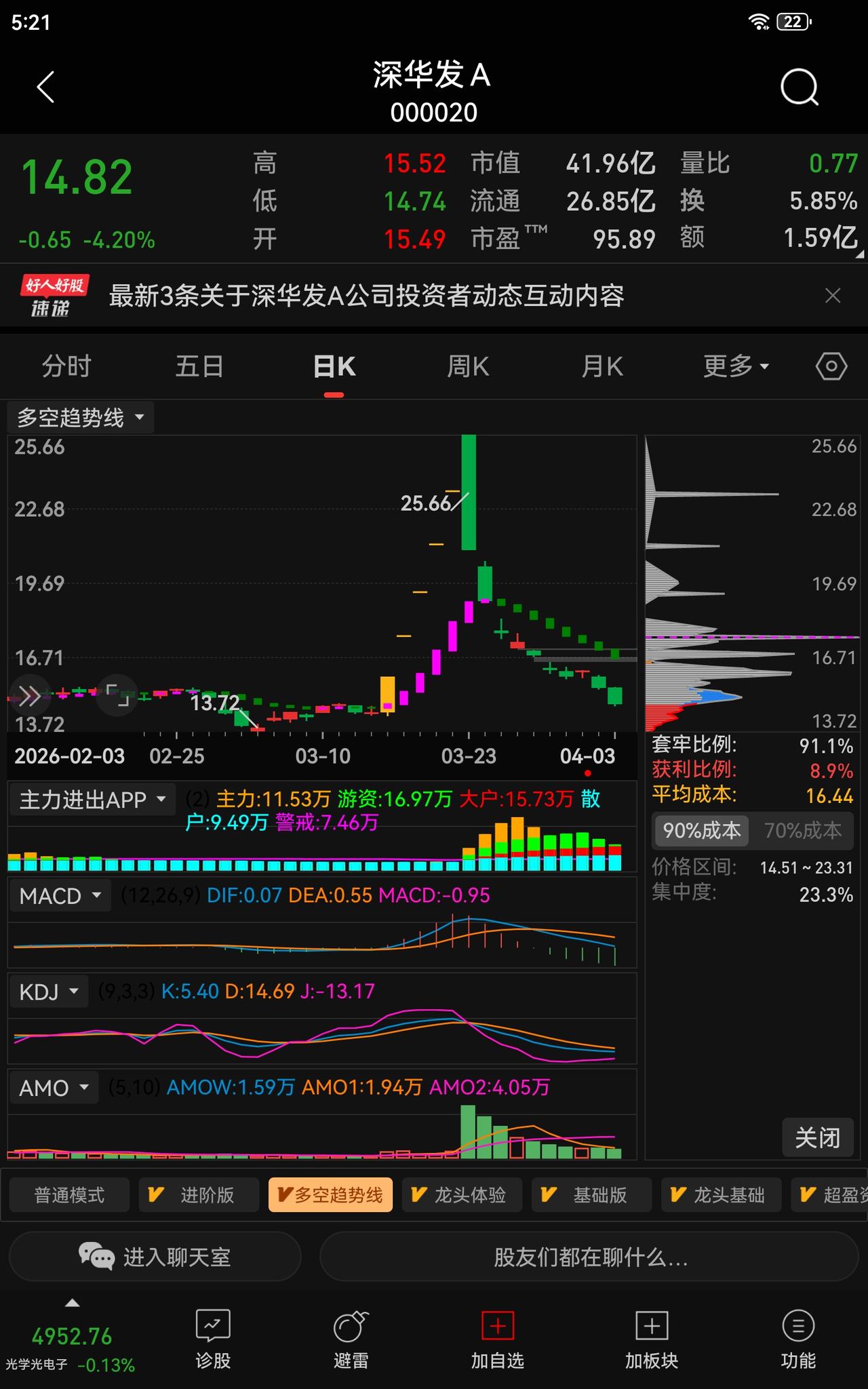Open the 更多 chart period dropdown

pos(734,366)
